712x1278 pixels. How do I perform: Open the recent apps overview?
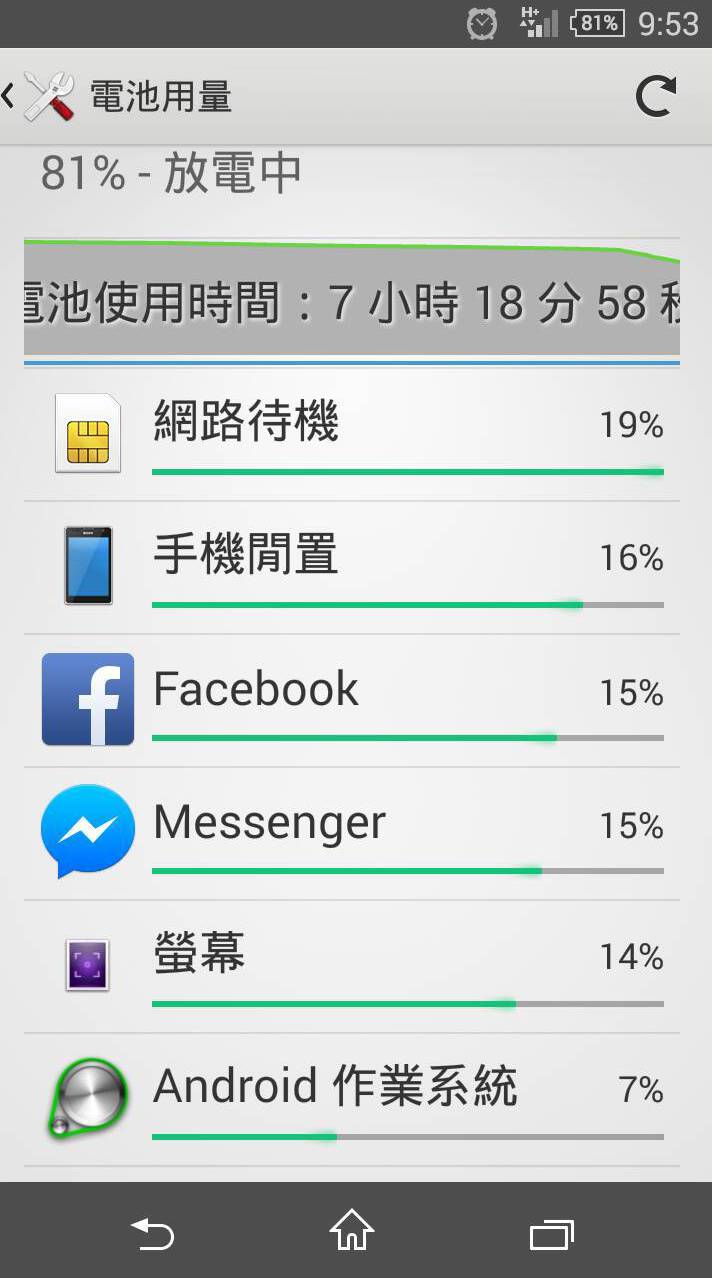coord(552,1234)
